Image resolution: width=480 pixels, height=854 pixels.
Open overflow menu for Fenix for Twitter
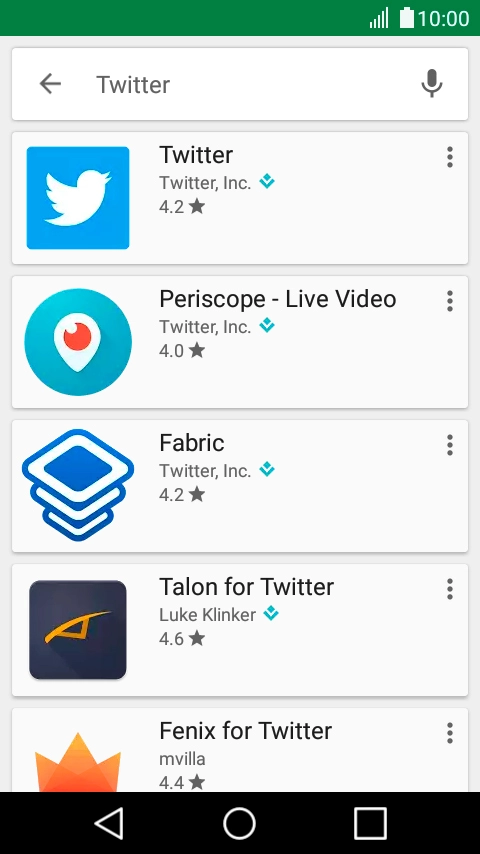click(x=449, y=733)
